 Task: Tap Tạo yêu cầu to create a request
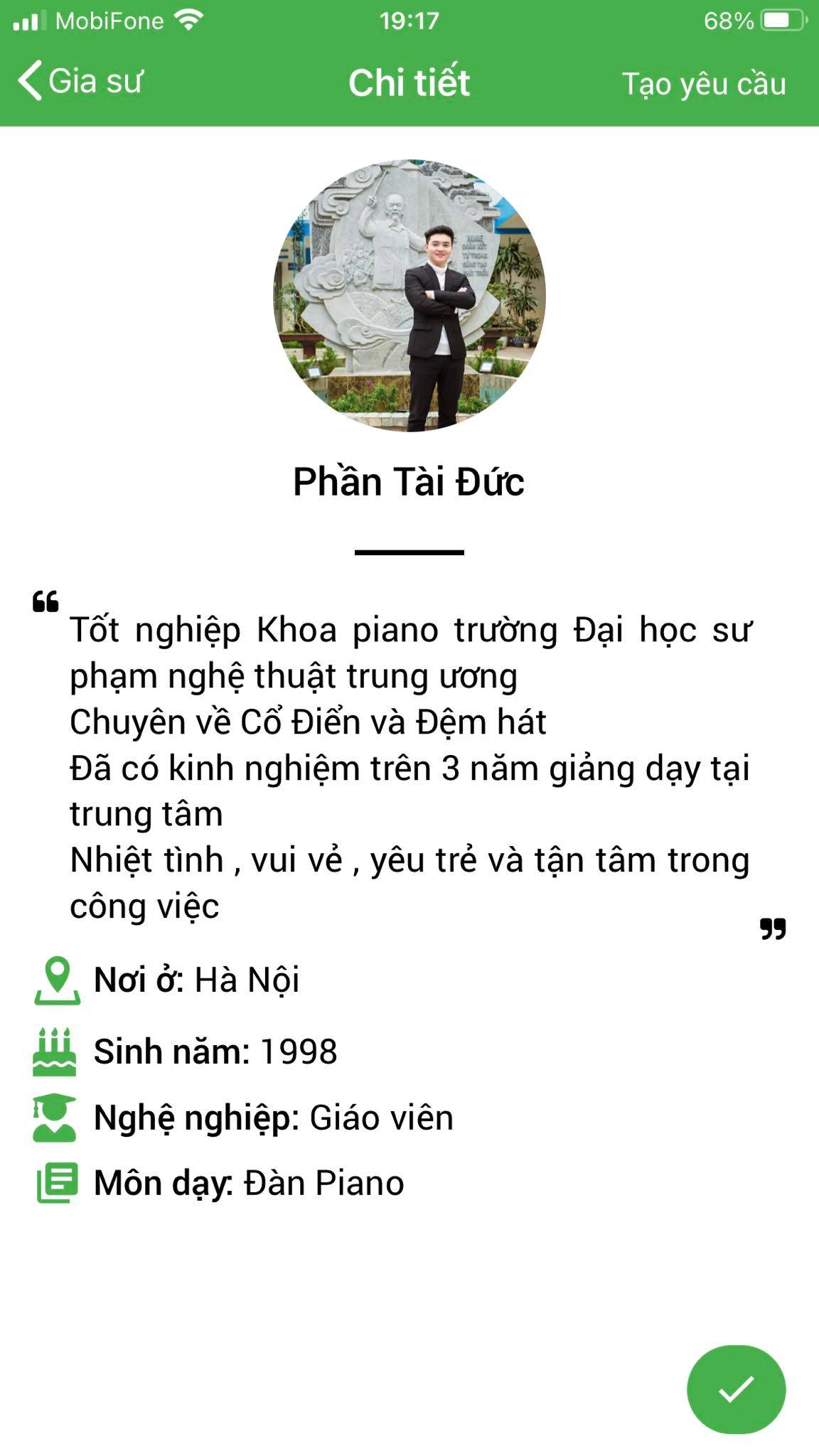point(703,84)
